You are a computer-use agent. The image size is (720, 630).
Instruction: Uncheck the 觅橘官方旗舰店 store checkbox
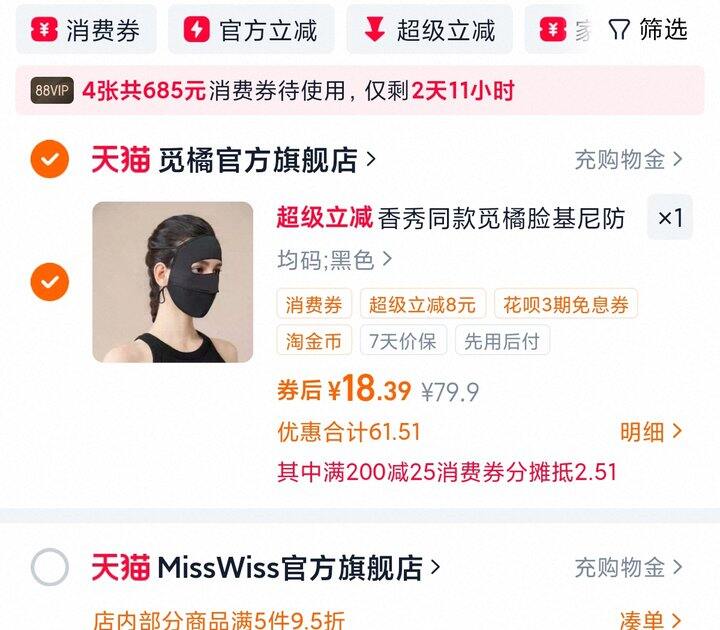coord(50,159)
